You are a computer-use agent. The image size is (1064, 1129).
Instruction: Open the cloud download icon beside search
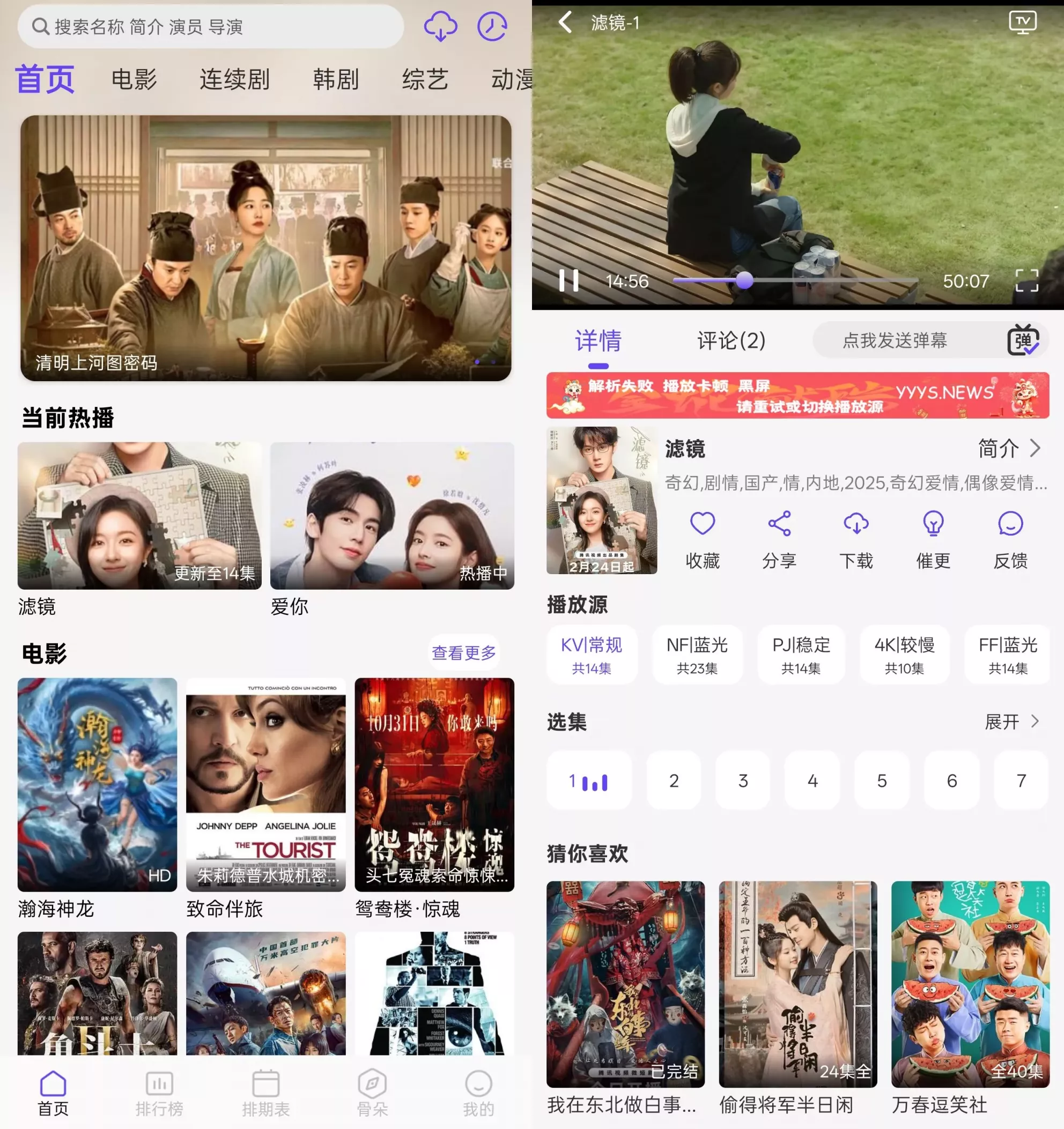(440, 26)
